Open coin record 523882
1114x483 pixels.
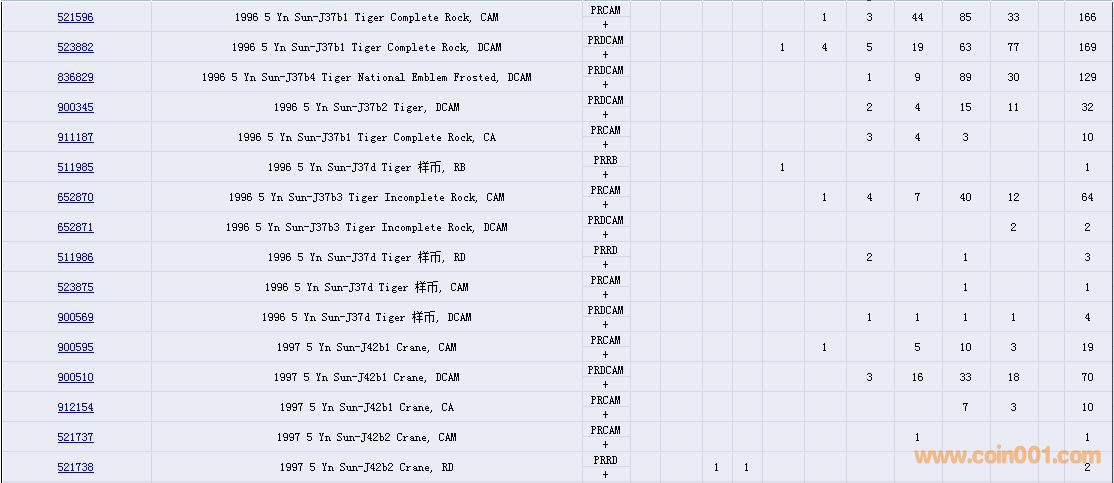[75, 47]
